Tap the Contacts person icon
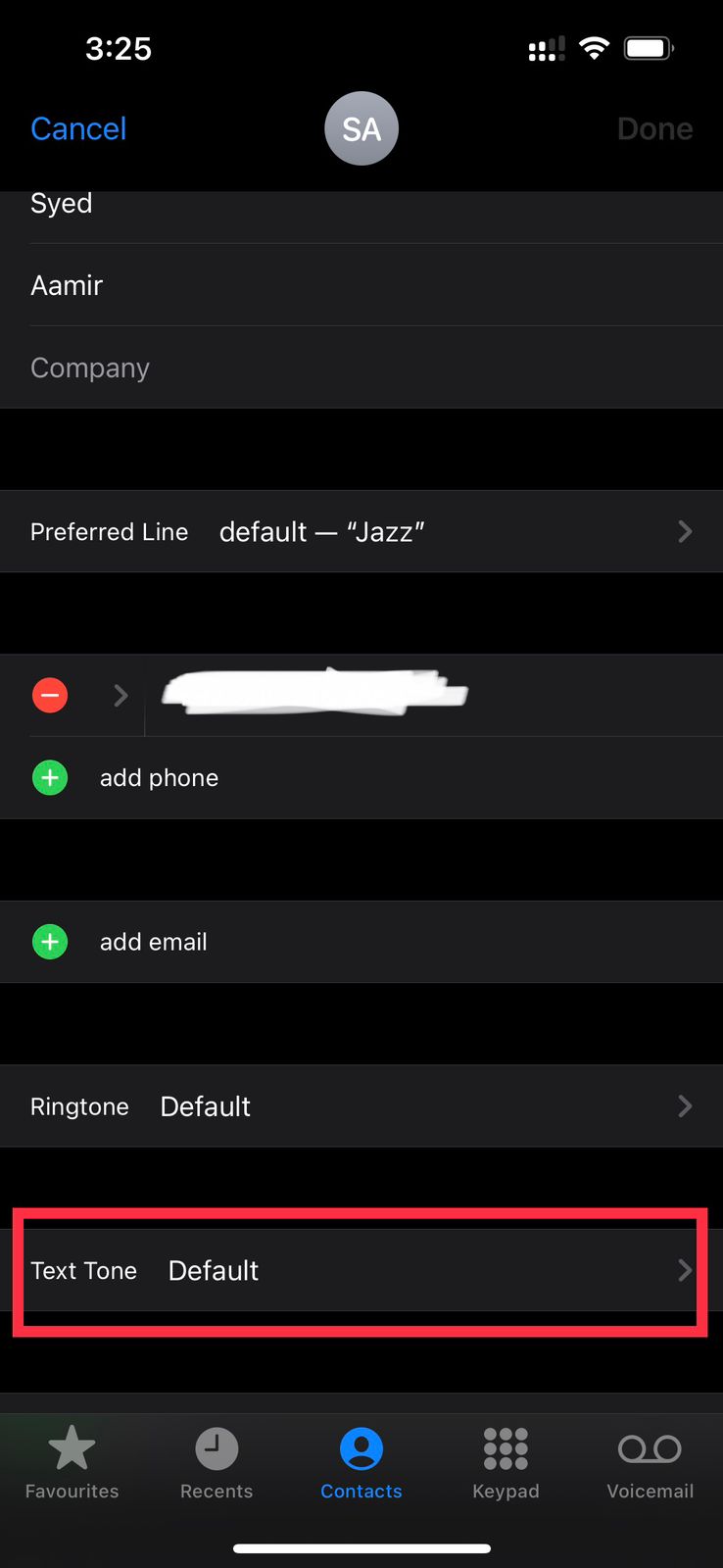This screenshot has width=723, height=1568. (361, 1448)
